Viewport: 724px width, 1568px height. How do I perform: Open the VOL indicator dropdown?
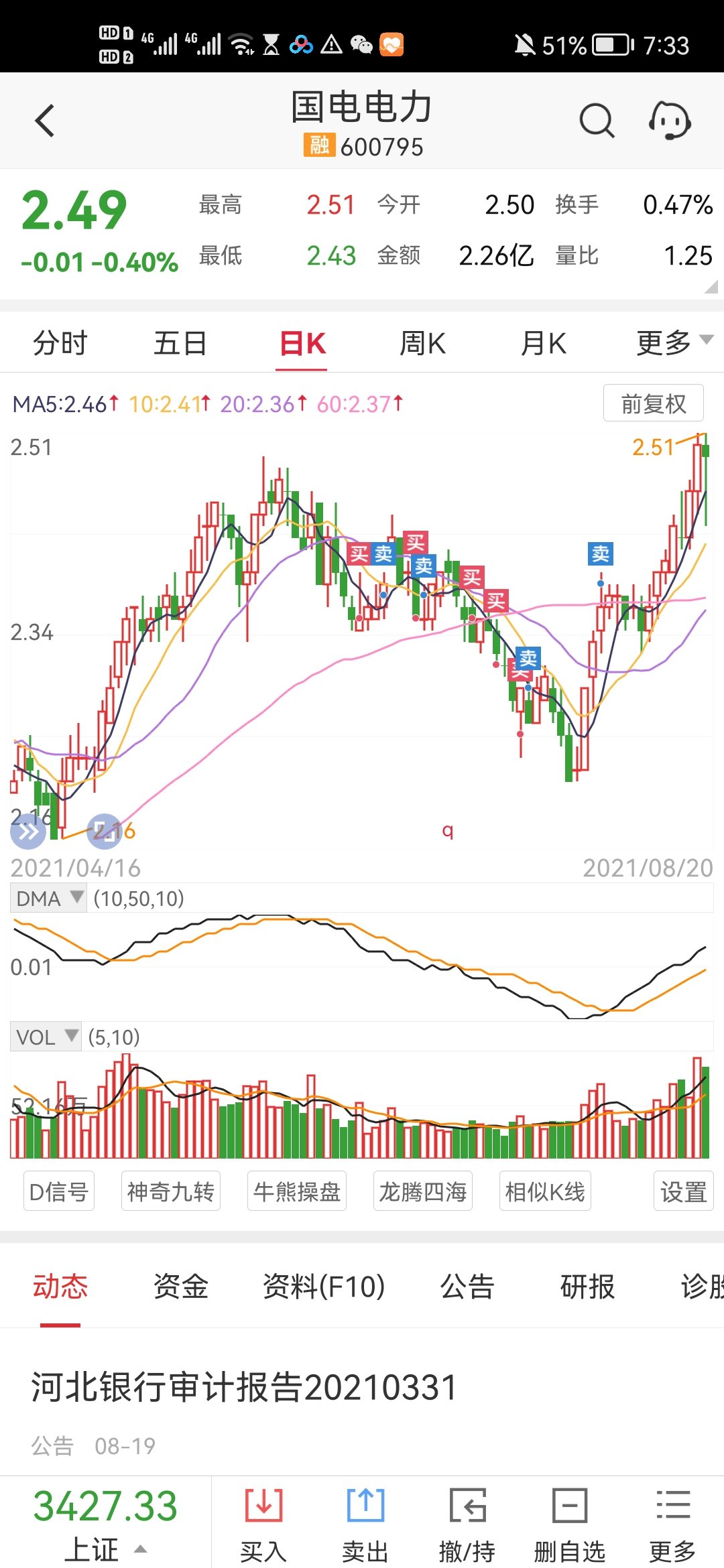[x=46, y=1037]
